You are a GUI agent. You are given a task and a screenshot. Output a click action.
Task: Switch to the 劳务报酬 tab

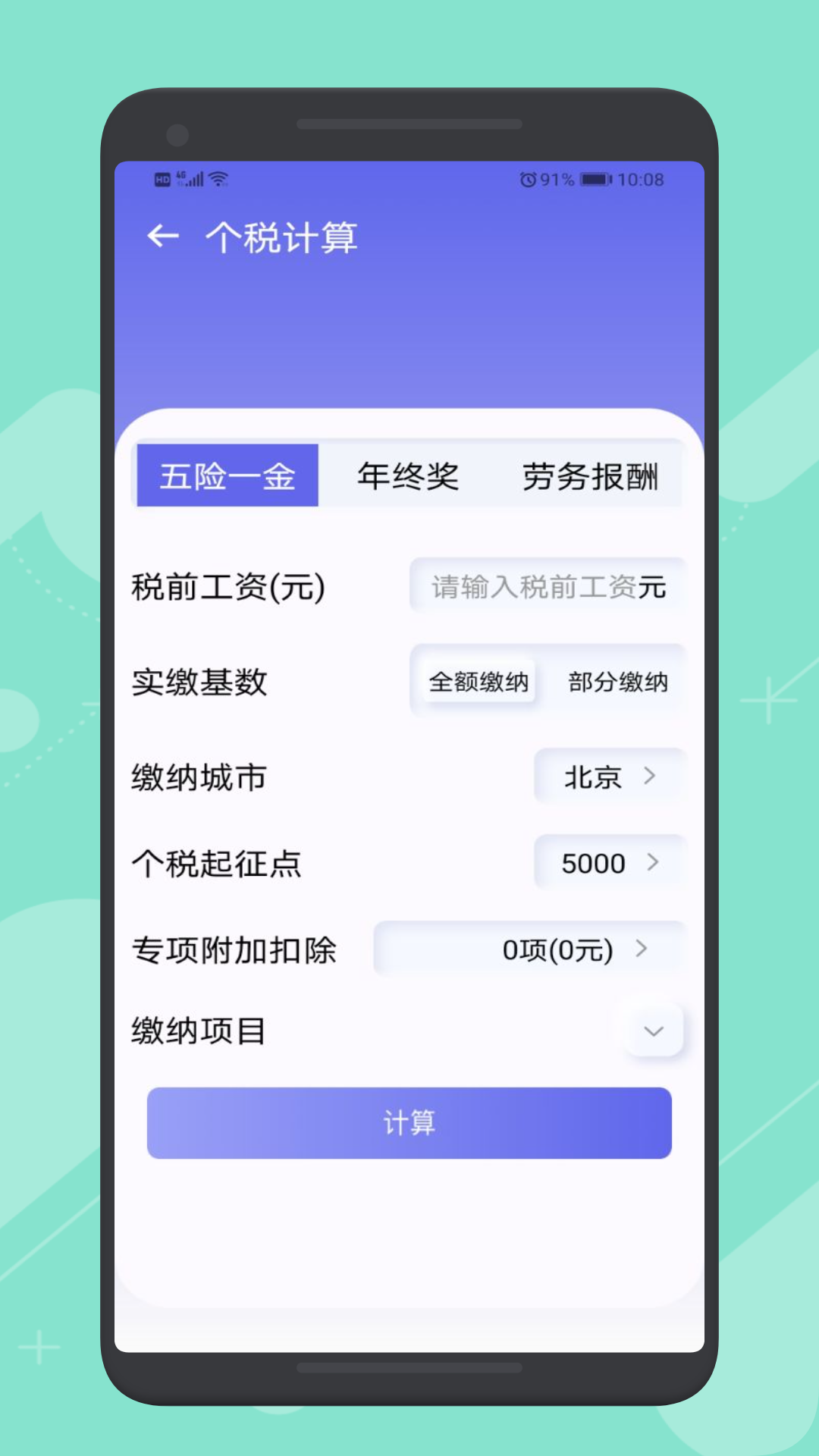tap(590, 475)
